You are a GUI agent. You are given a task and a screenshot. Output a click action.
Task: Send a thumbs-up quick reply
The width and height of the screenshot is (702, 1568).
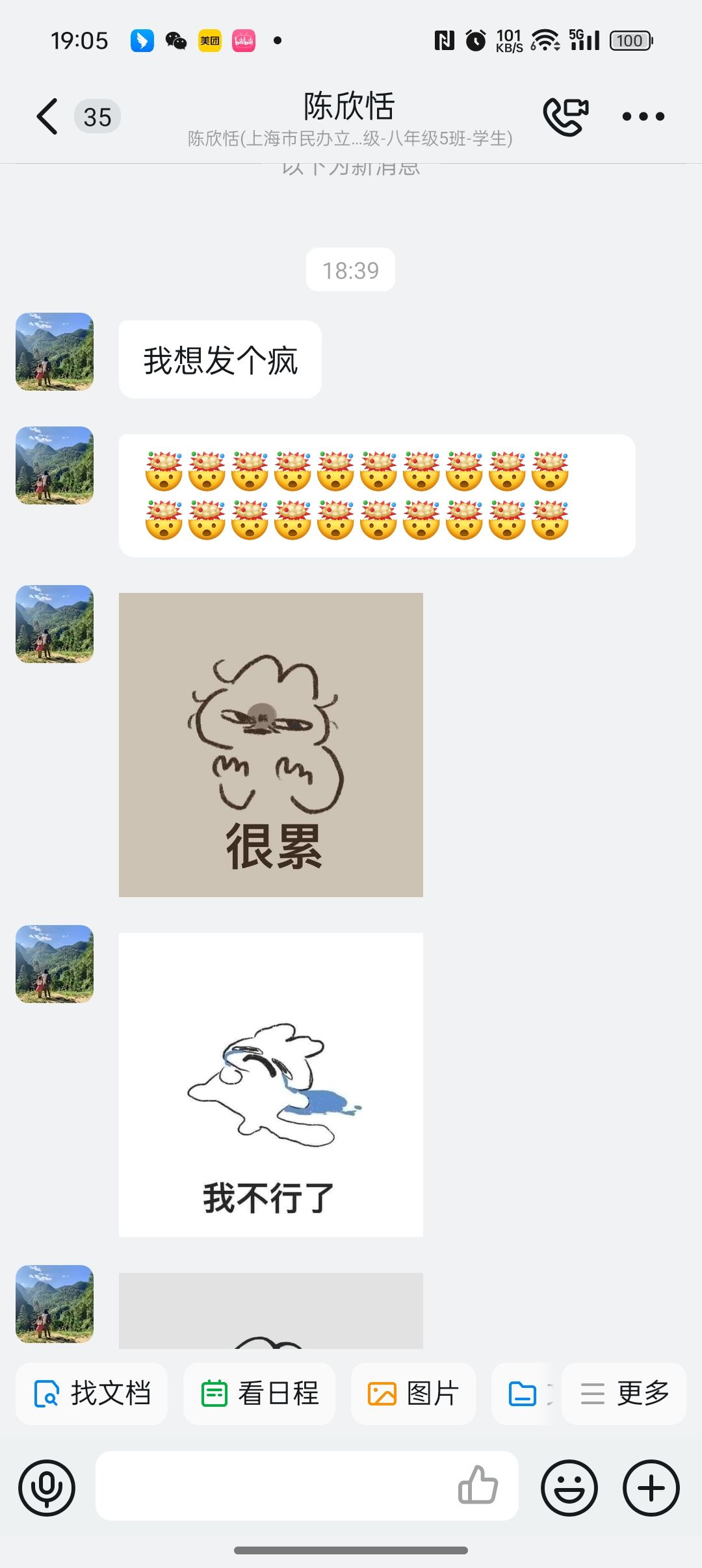[478, 1486]
